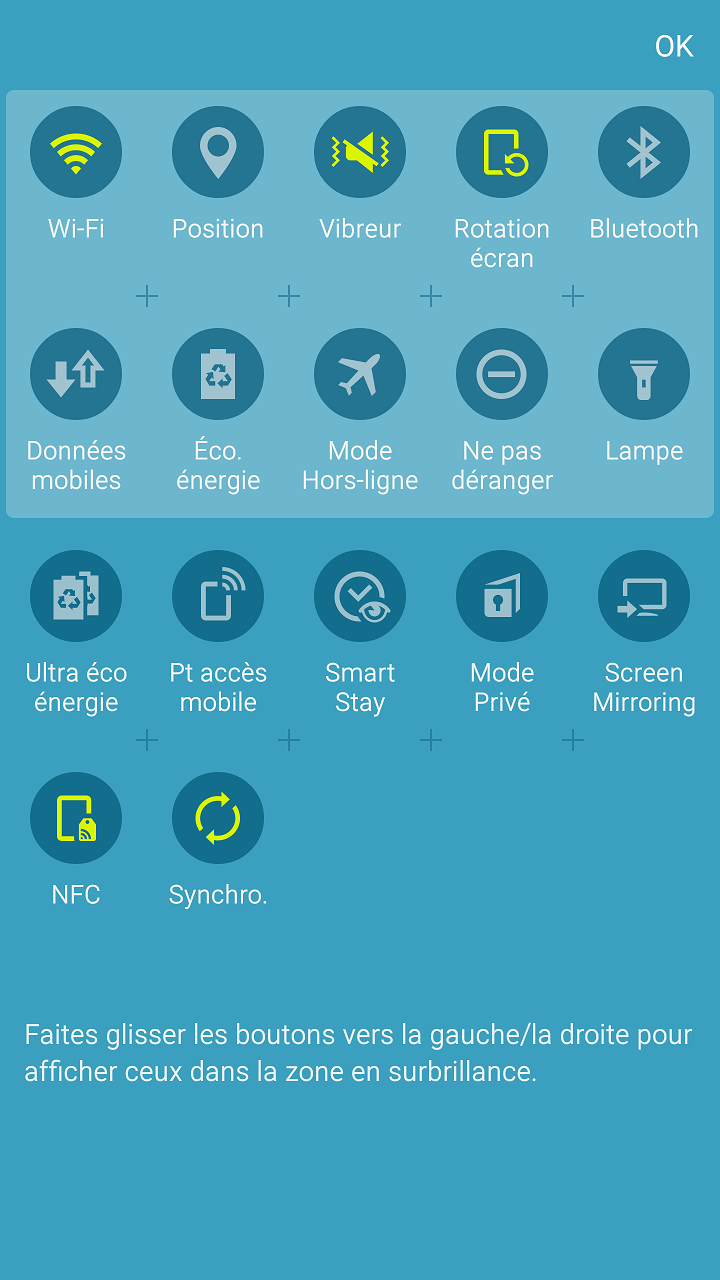Enable Ultra éco énergie

(76, 597)
